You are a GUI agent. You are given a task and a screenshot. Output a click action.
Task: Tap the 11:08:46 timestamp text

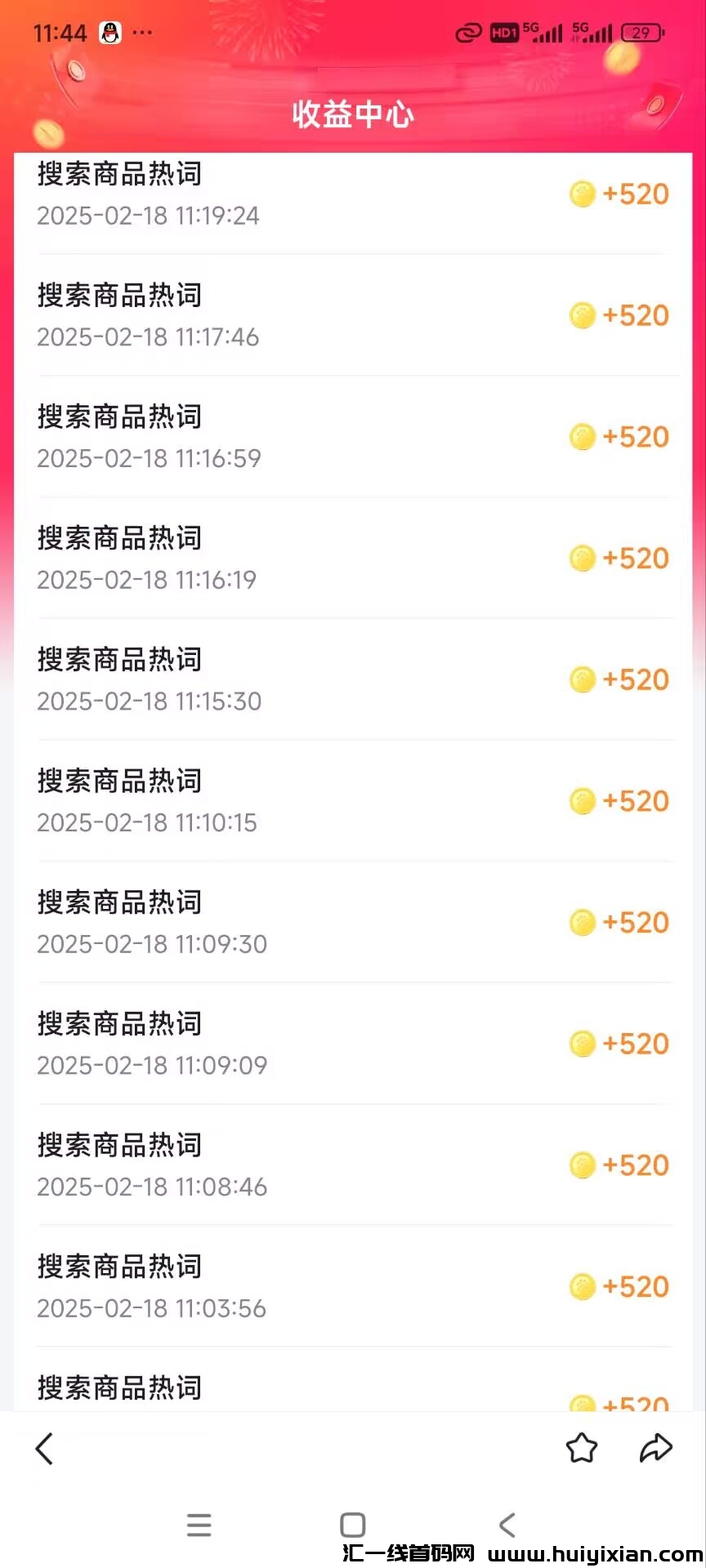coord(152,1187)
